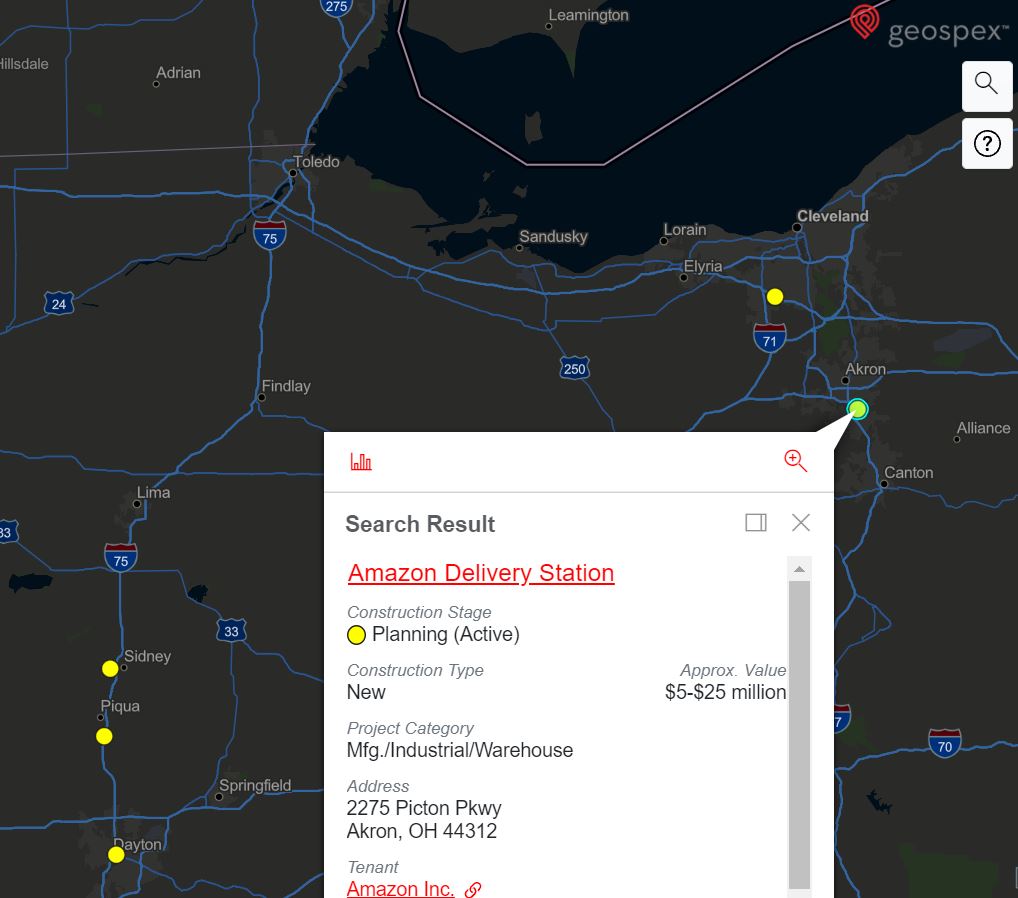Zoom to the selected project

[x=795, y=460]
